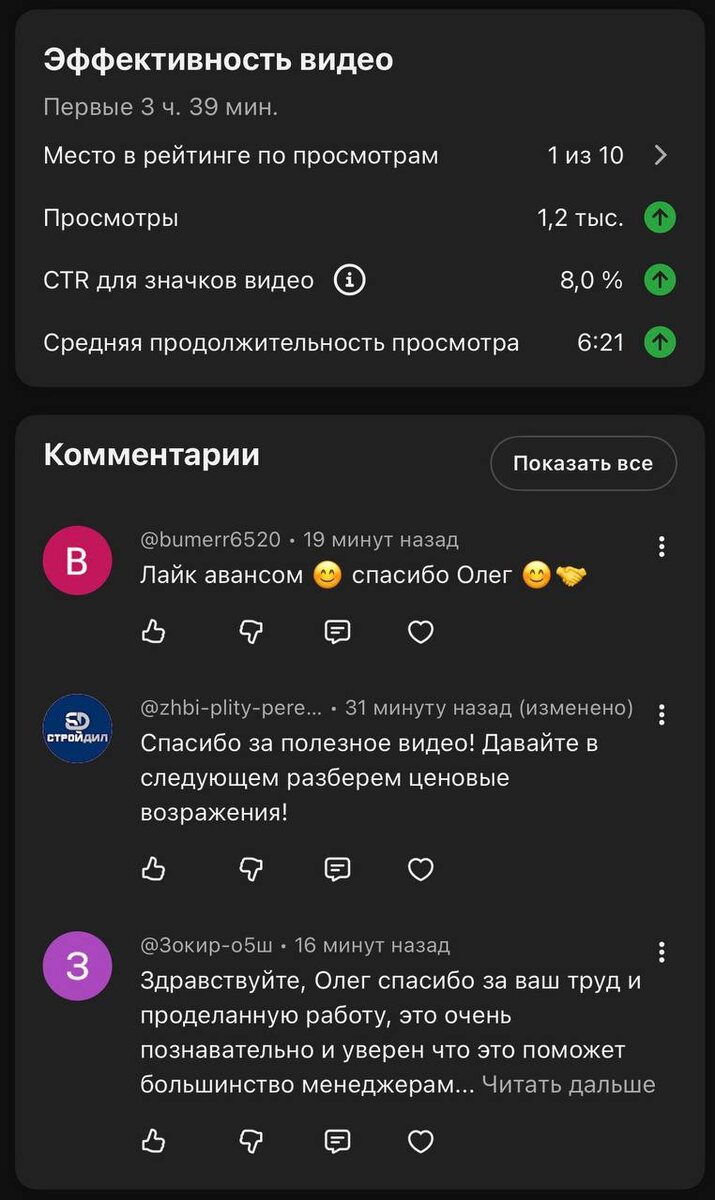
Task: Show info about CTR для значков видео
Action: pyautogui.click(x=349, y=281)
